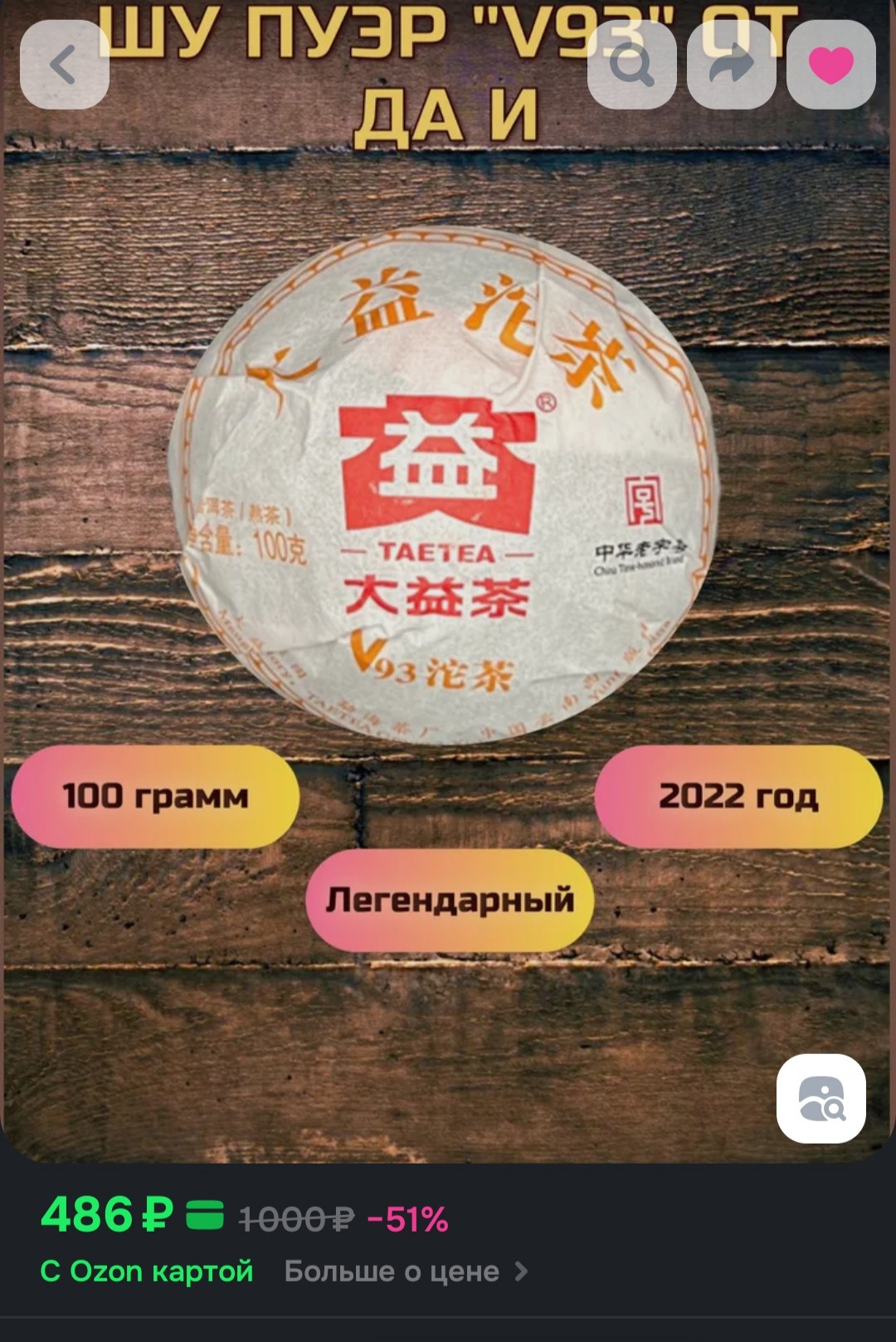Viewport: 896px width, 1342px height.
Task: Share this product listing
Action: tap(731, 65)
